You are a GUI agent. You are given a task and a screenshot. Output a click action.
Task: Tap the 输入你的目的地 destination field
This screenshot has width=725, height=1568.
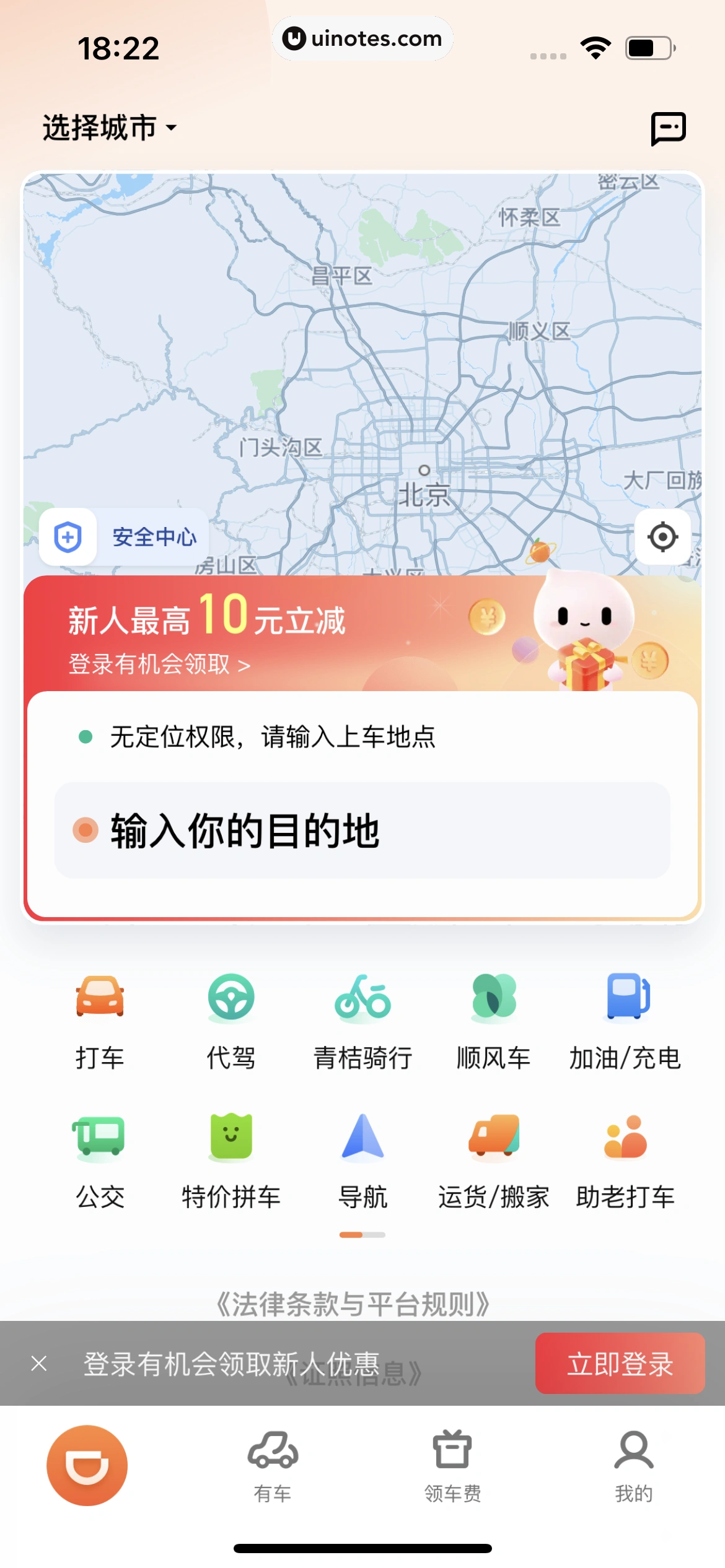(x=362, y=832)
